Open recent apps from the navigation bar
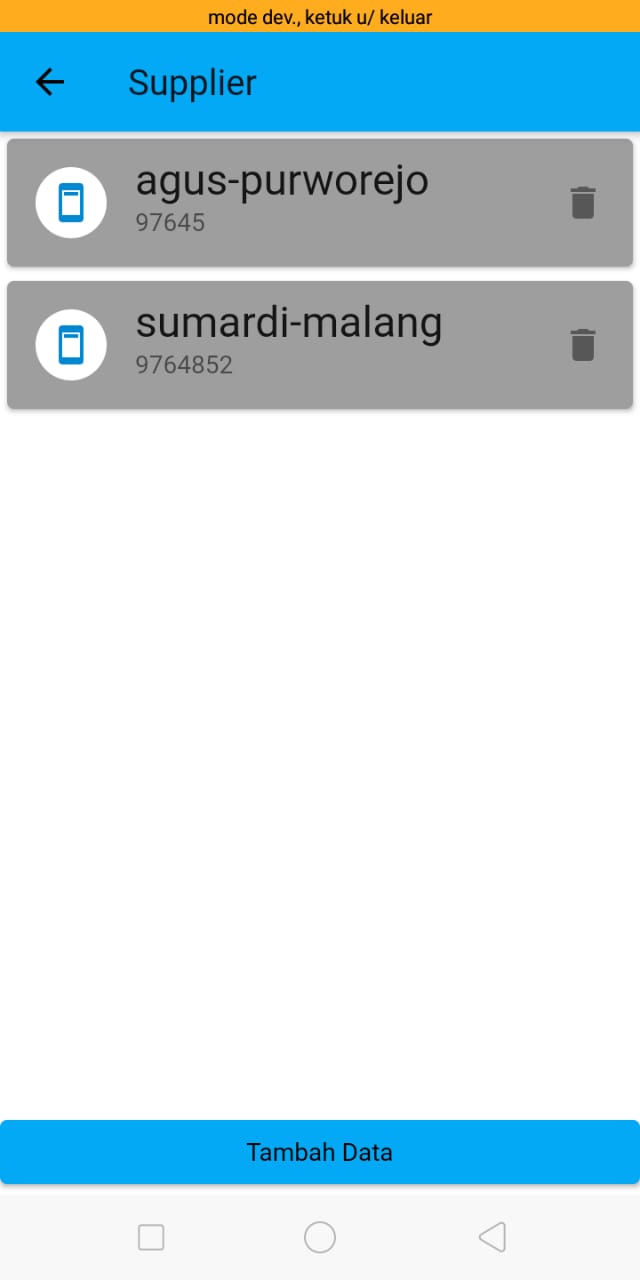 pos(151,1238)
